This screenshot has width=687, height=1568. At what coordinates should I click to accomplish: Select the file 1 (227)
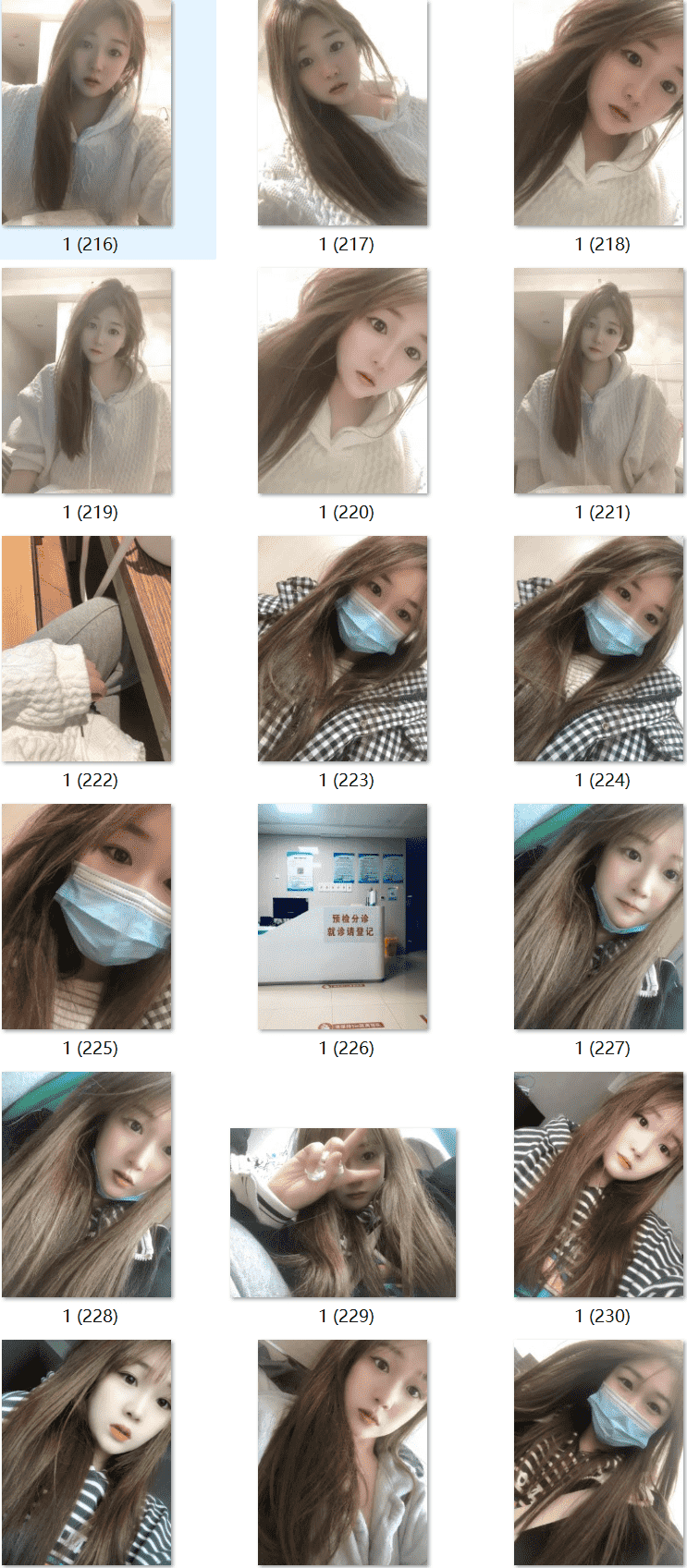pos(598,917)
